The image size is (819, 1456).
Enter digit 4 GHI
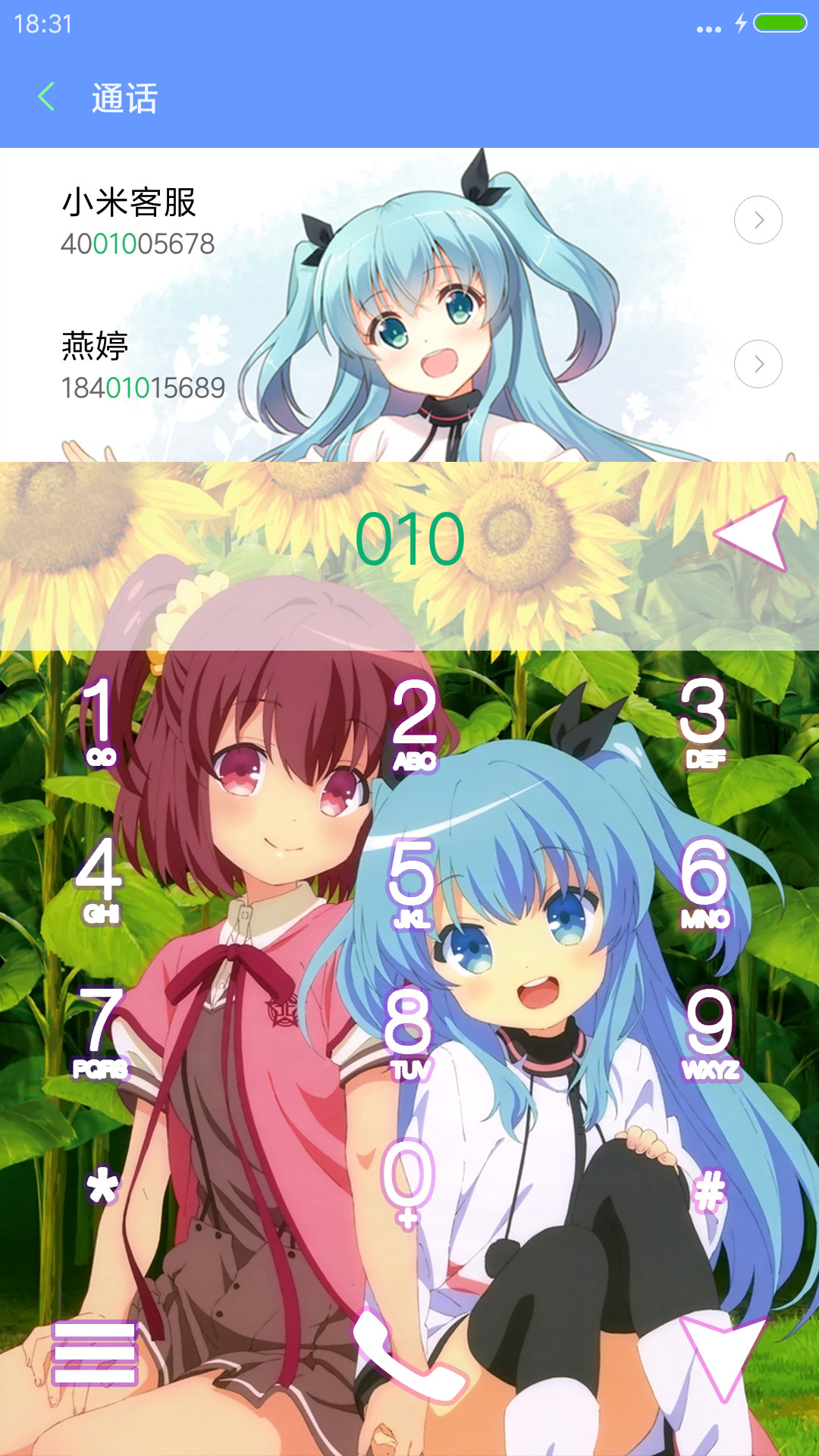pos(99,880)
